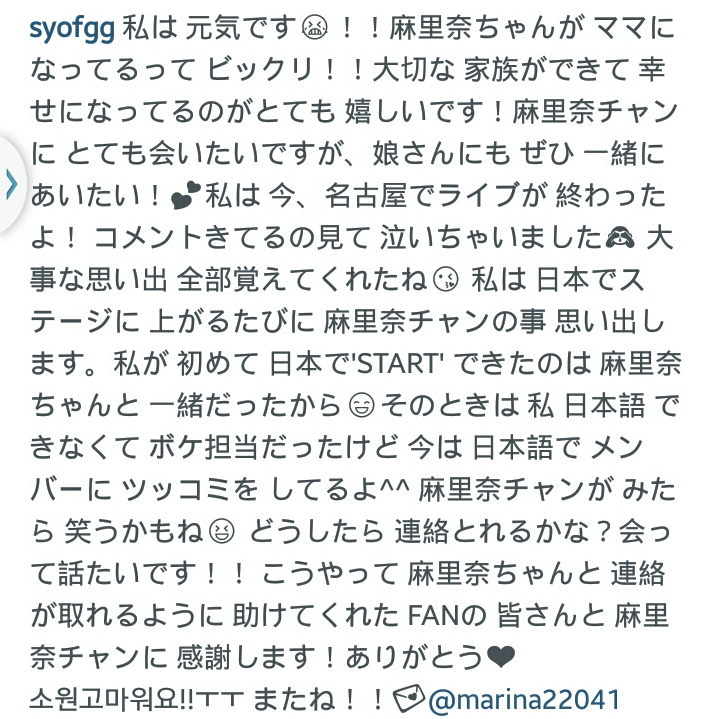Image resolution: width=711 pixels, height=719 pixels.
Task: Expand the side panel chevron handle
Action: click(11, 184)
